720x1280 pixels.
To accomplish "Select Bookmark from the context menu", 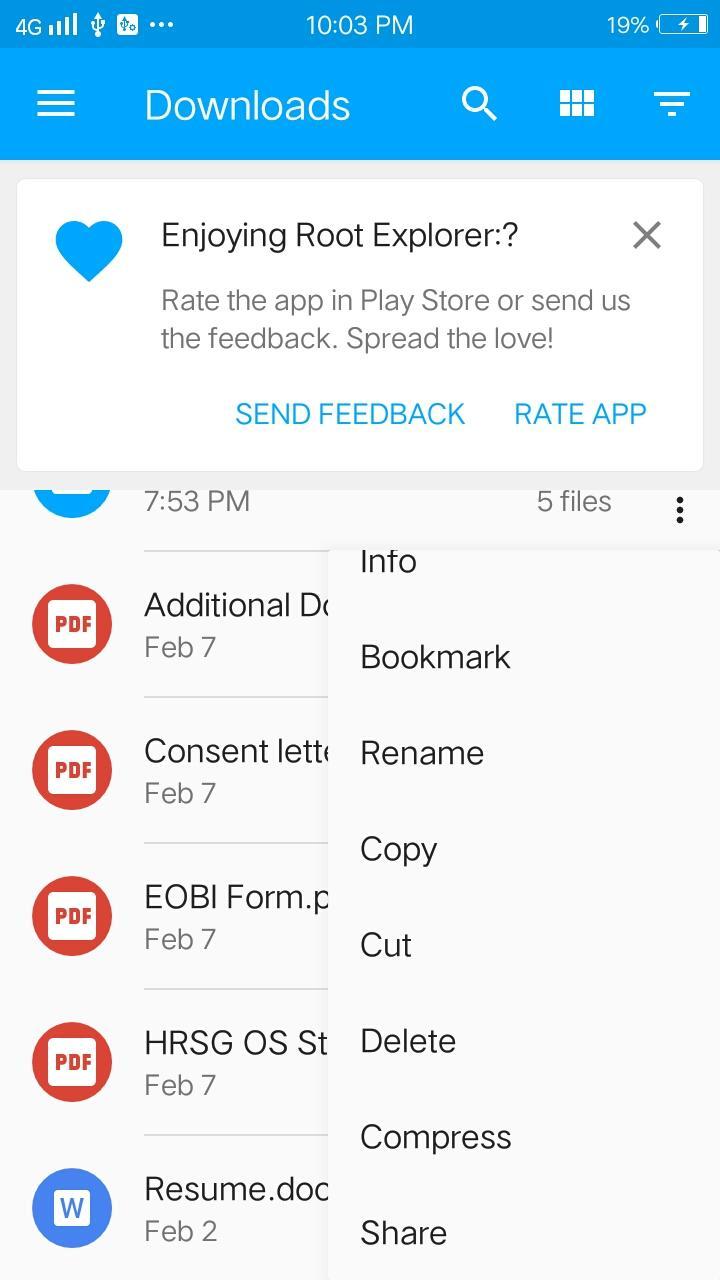I will pos(435,657).
